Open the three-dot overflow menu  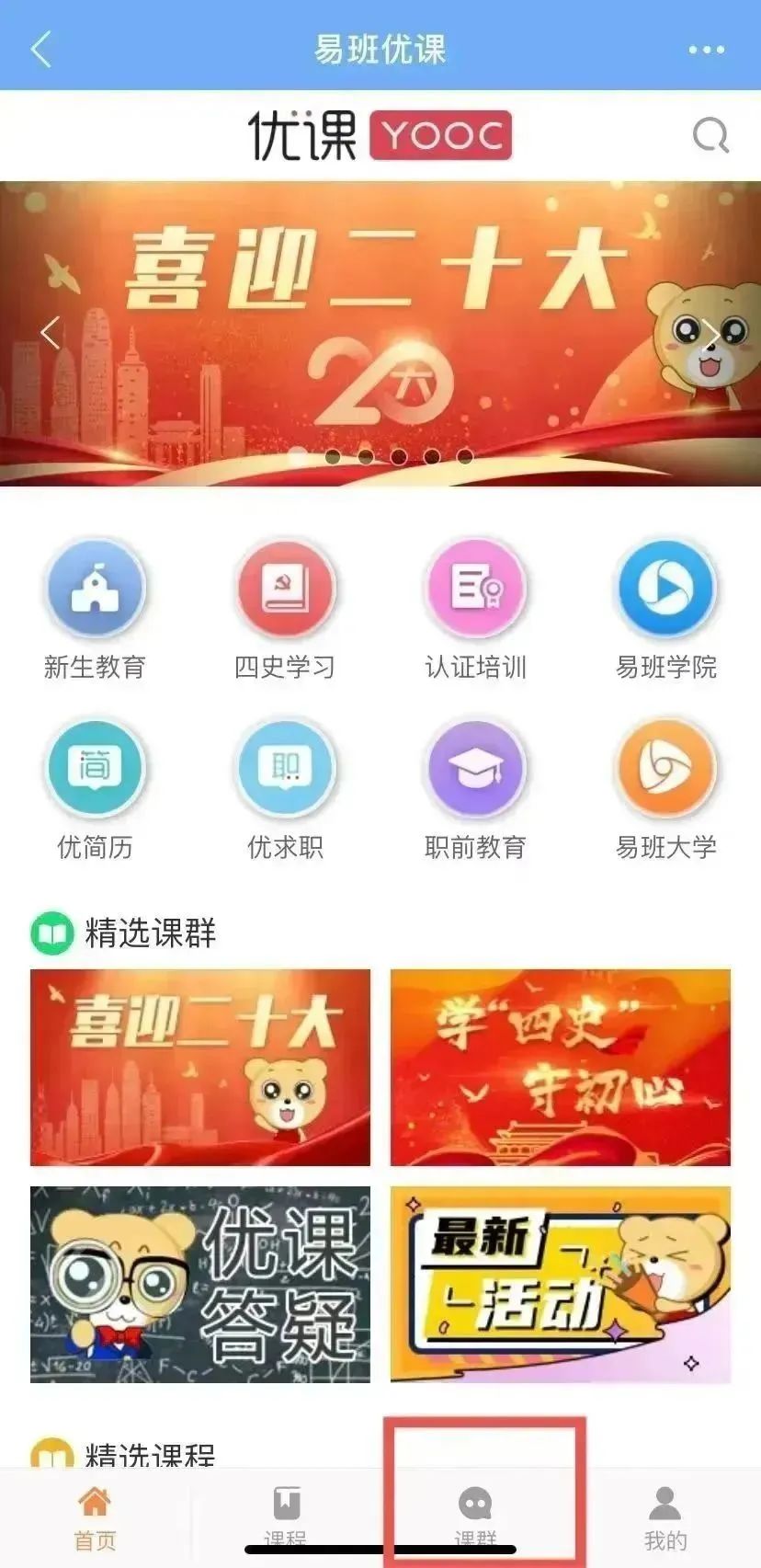tap(706, 50)
